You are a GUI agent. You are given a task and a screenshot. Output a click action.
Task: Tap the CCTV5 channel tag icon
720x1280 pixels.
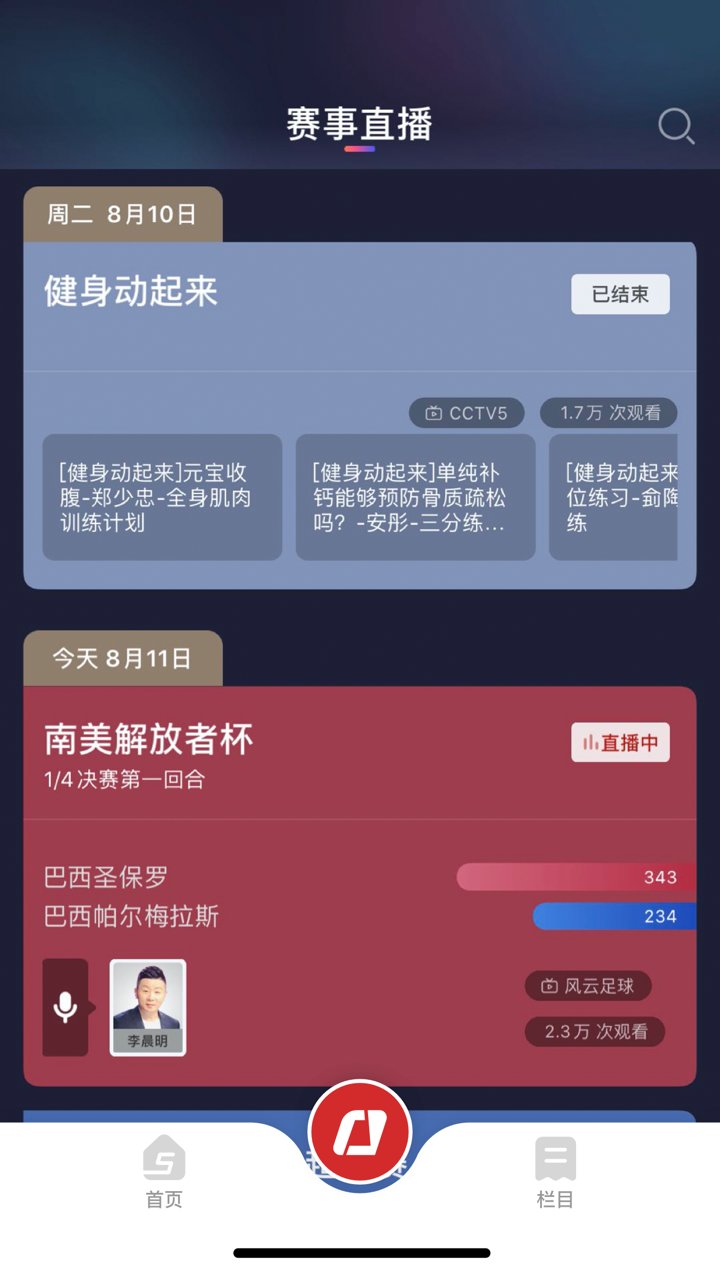tap(434, 412)
